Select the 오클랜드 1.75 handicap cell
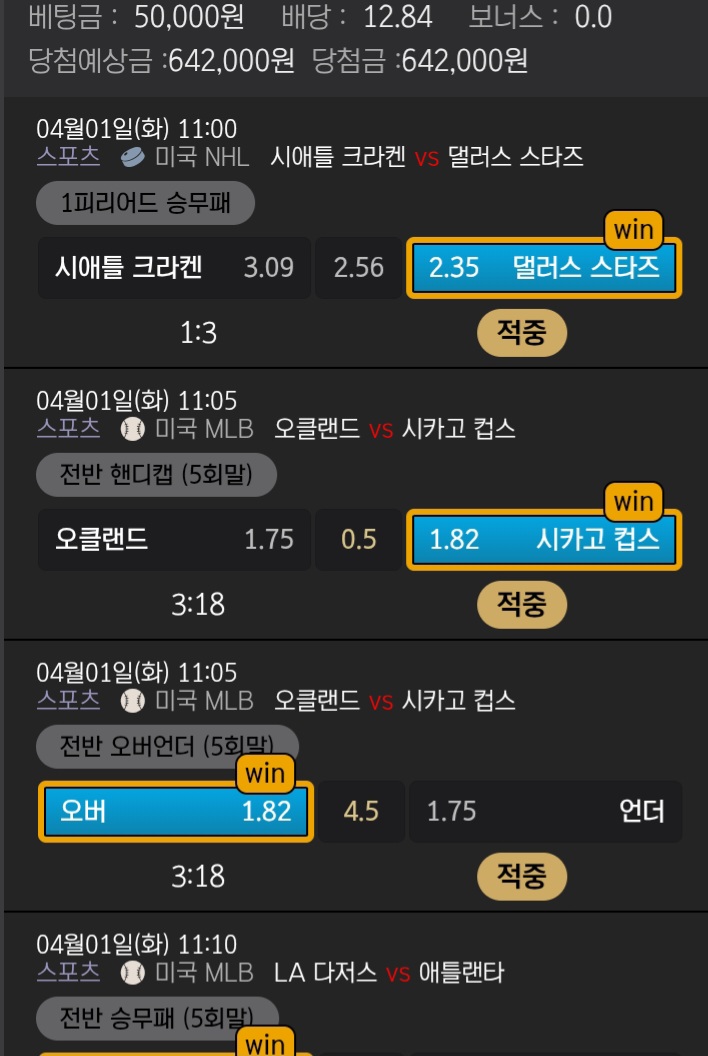The width and height of the screenshot is (708, 1056). [174, 540]
